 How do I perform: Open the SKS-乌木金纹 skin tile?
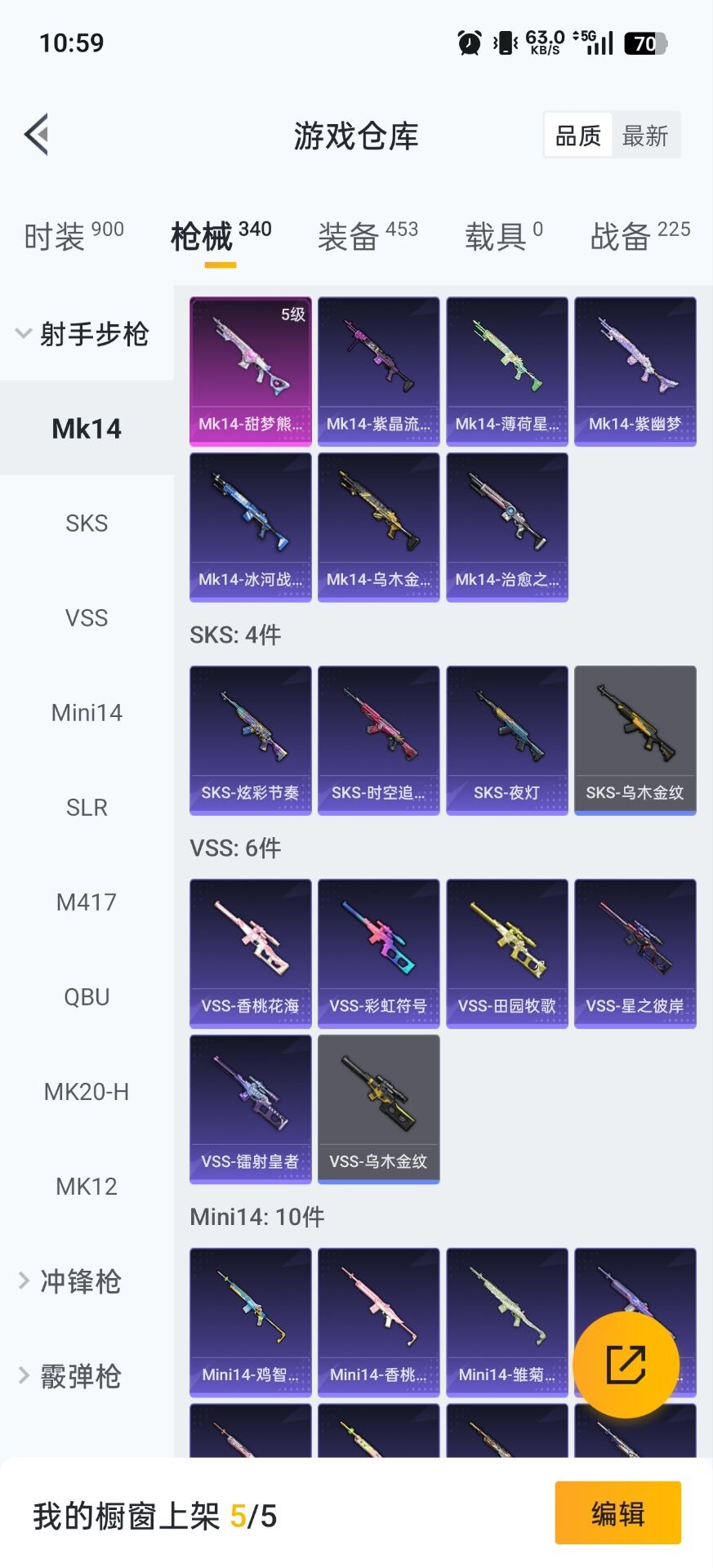[635, 740]
